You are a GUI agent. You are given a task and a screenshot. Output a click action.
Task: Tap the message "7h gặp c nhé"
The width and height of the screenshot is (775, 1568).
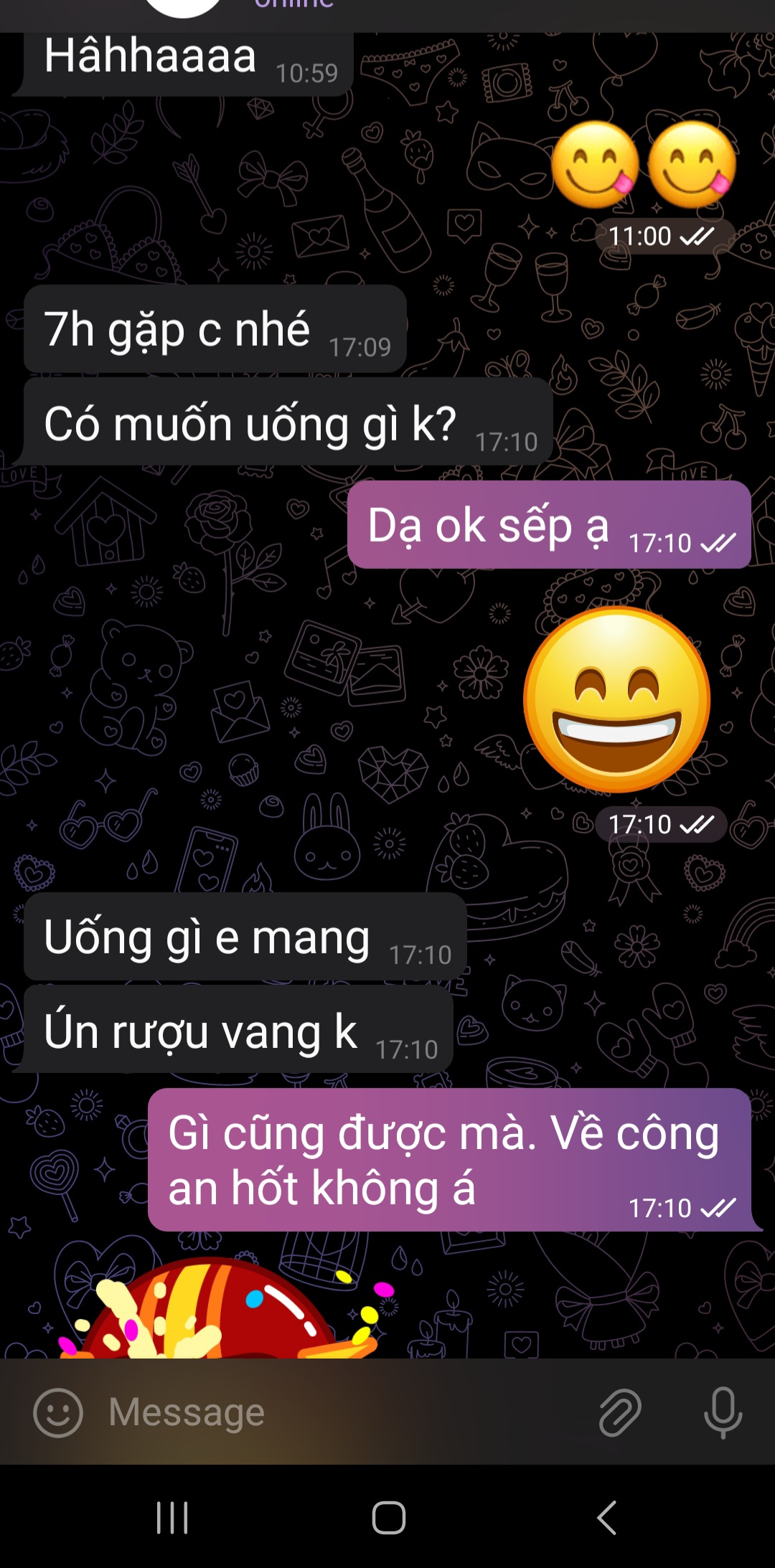(x=215, y=329)
